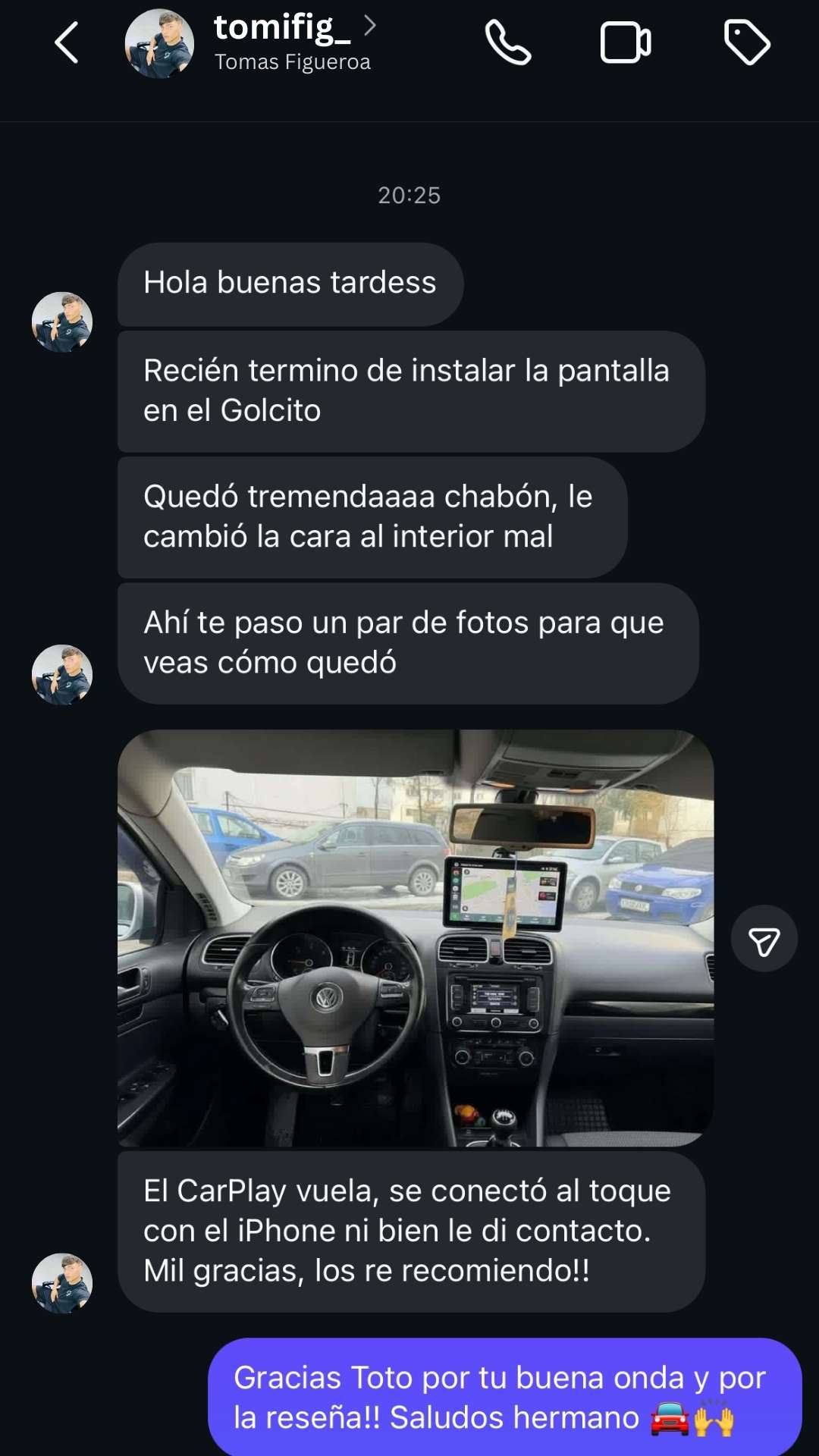Open the shared car interior photo
This screenshot has height=1456, width=819.
[416, 937]
